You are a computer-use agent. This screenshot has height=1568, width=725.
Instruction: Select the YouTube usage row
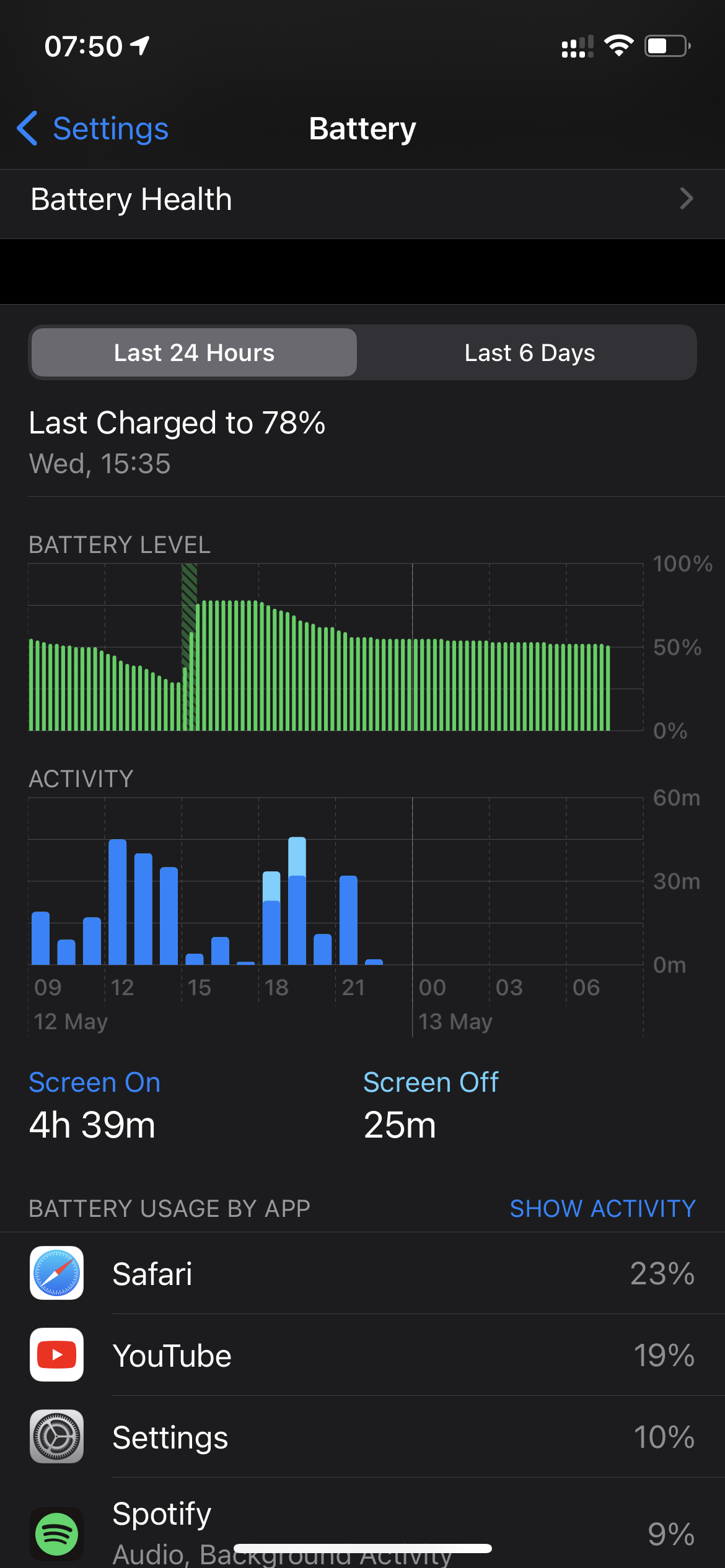[362, 1356]
